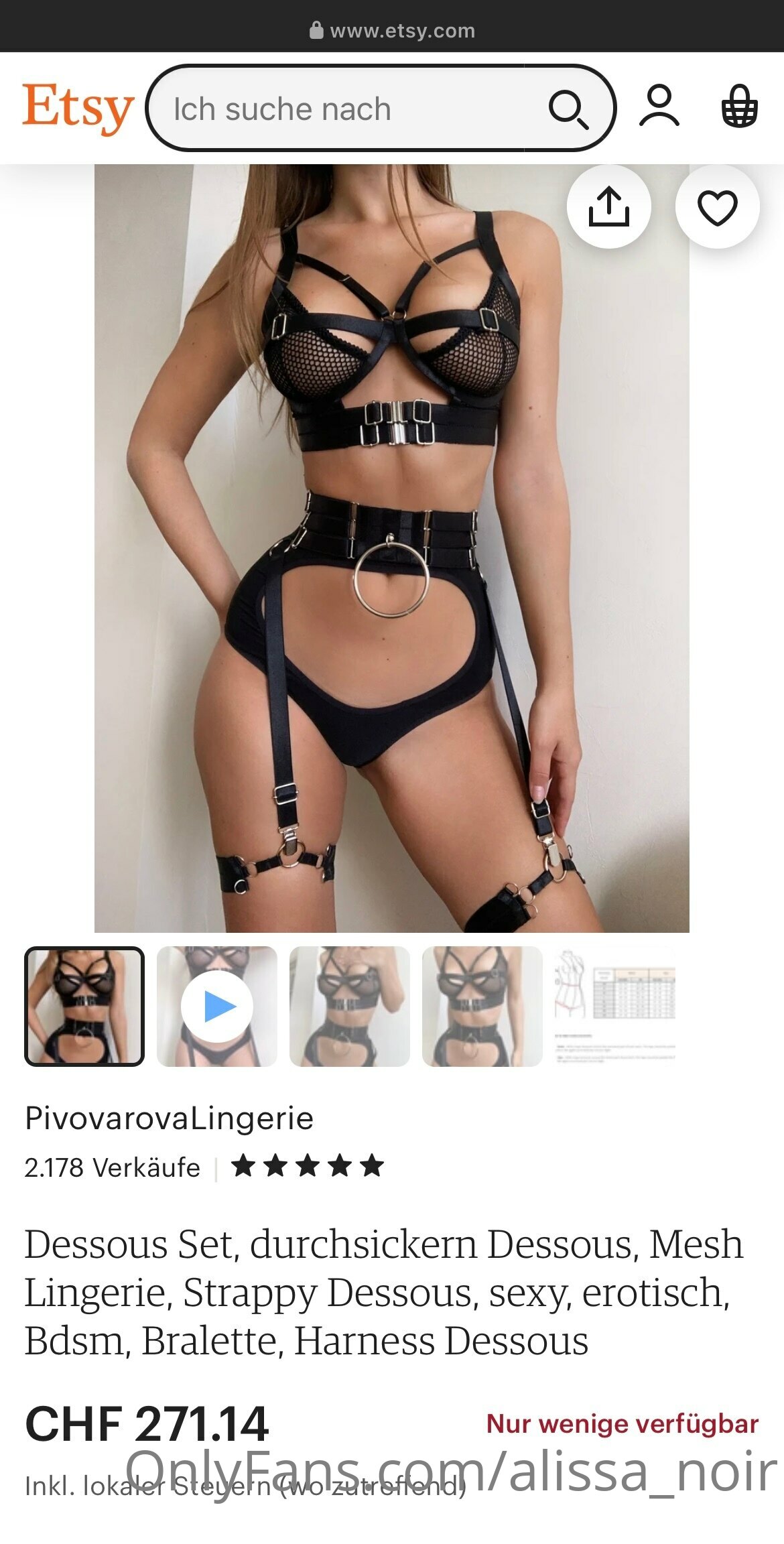Select the third thumbnail image

coord(349,1006)
